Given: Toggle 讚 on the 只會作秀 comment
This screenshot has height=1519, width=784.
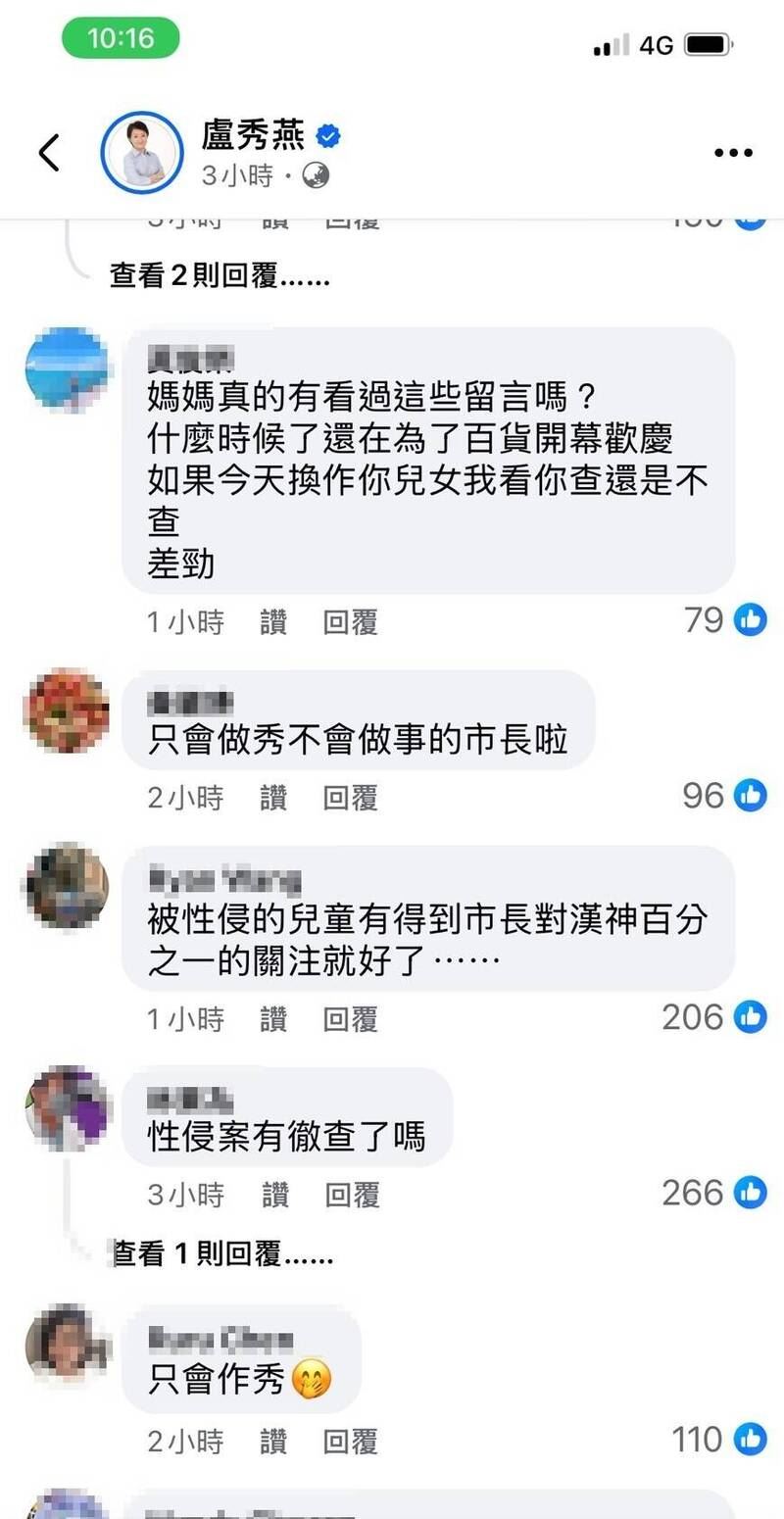Looking at the screenshot, I should 273,1441.
